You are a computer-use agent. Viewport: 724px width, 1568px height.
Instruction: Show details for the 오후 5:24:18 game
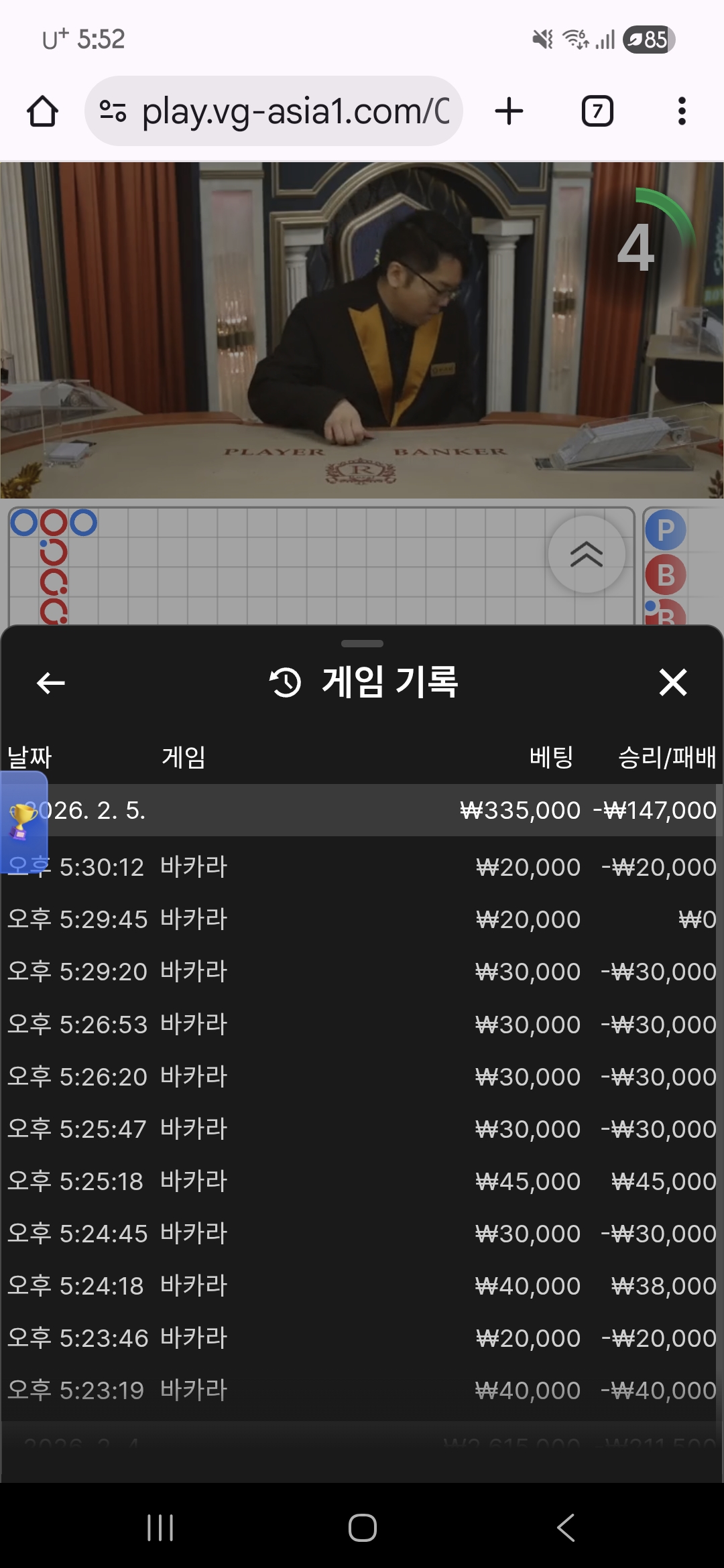(x=362, y=1286)
